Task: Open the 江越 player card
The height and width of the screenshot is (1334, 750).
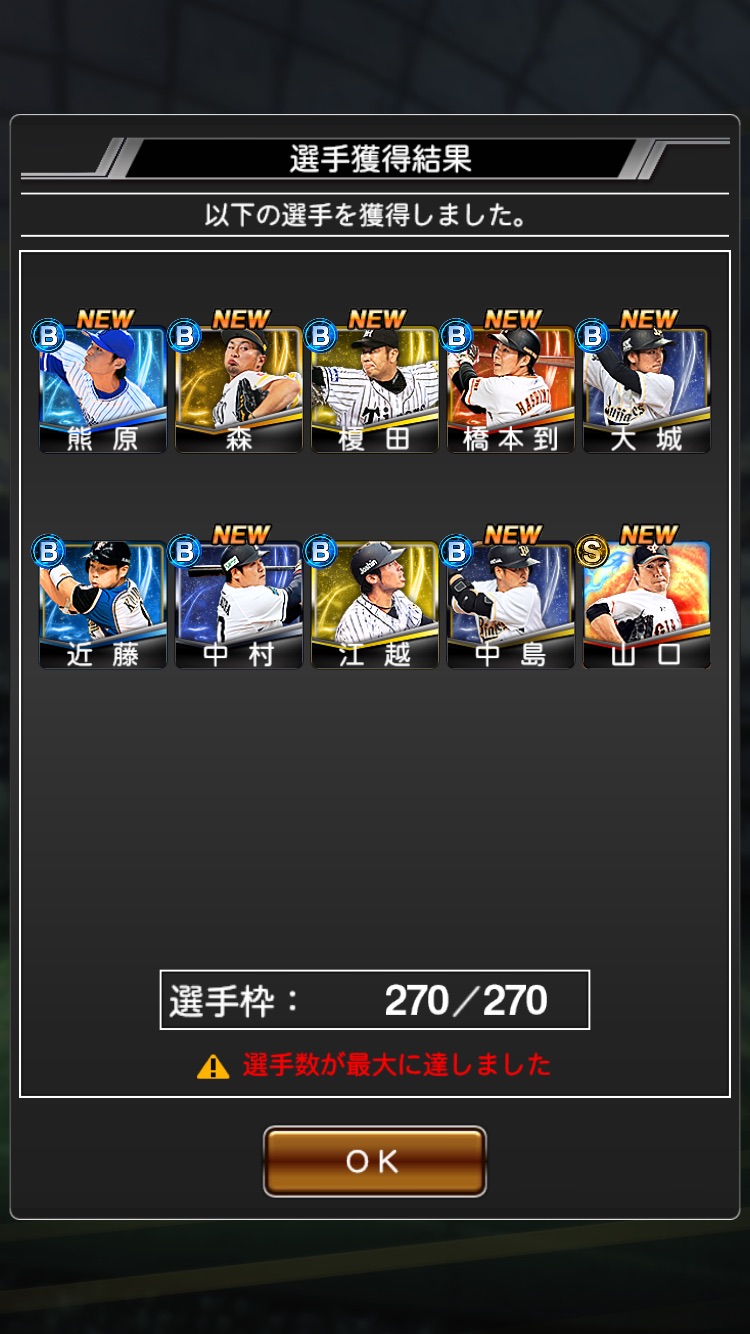Action: [375, 605]
